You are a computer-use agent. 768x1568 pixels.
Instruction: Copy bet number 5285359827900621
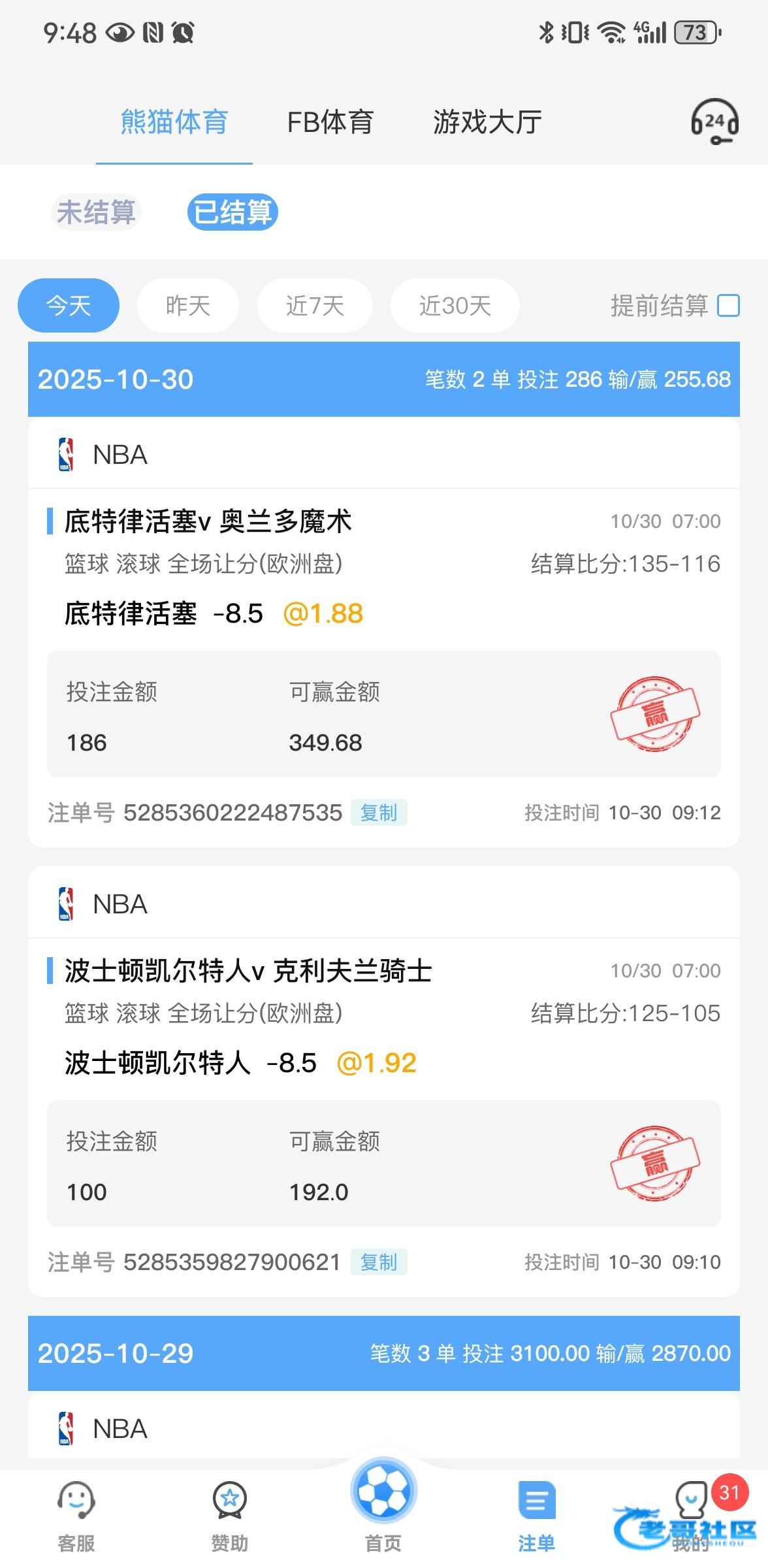[x=379, y=1262]
